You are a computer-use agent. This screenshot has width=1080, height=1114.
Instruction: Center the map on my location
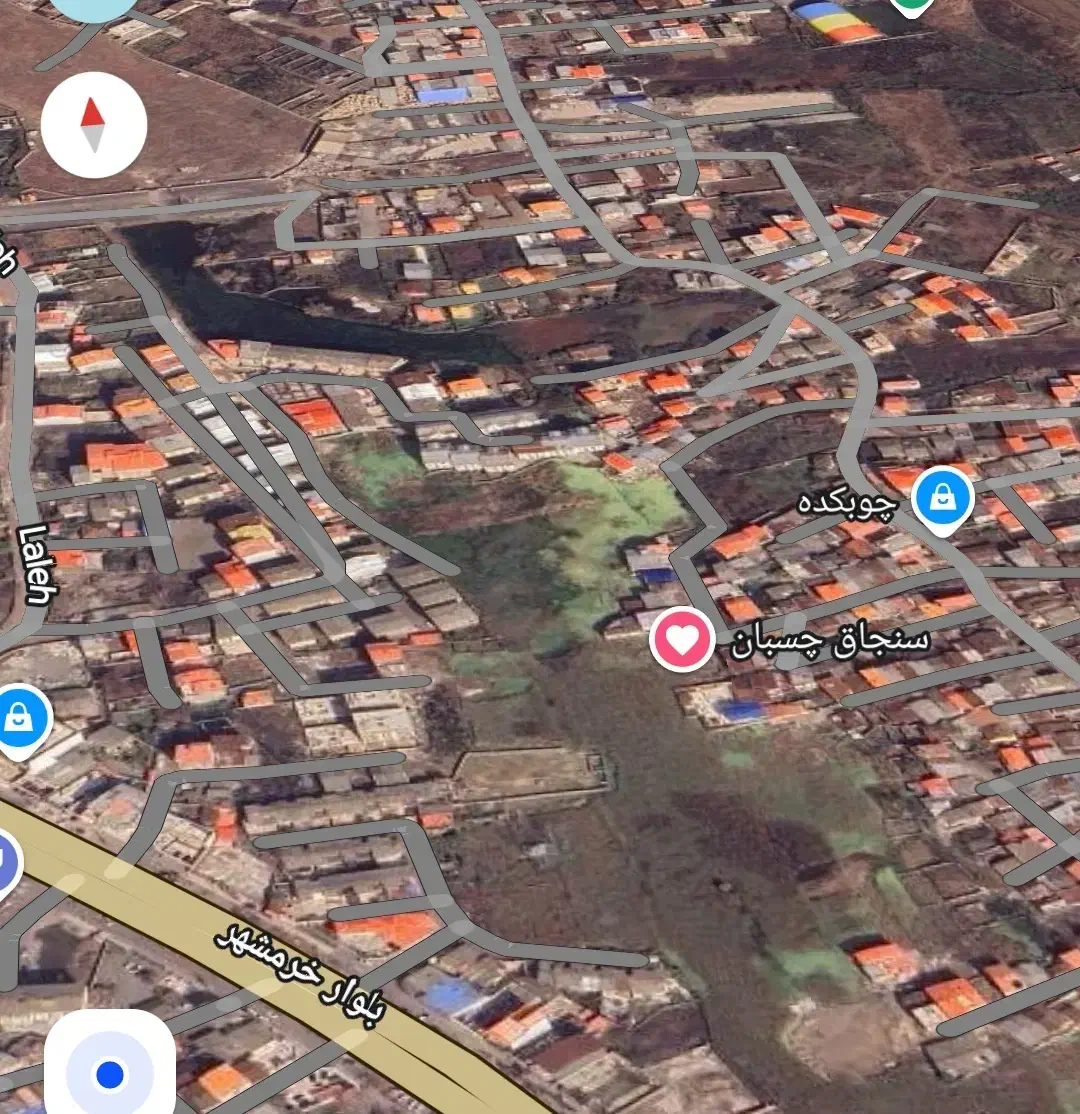(x=109, y=1074)
